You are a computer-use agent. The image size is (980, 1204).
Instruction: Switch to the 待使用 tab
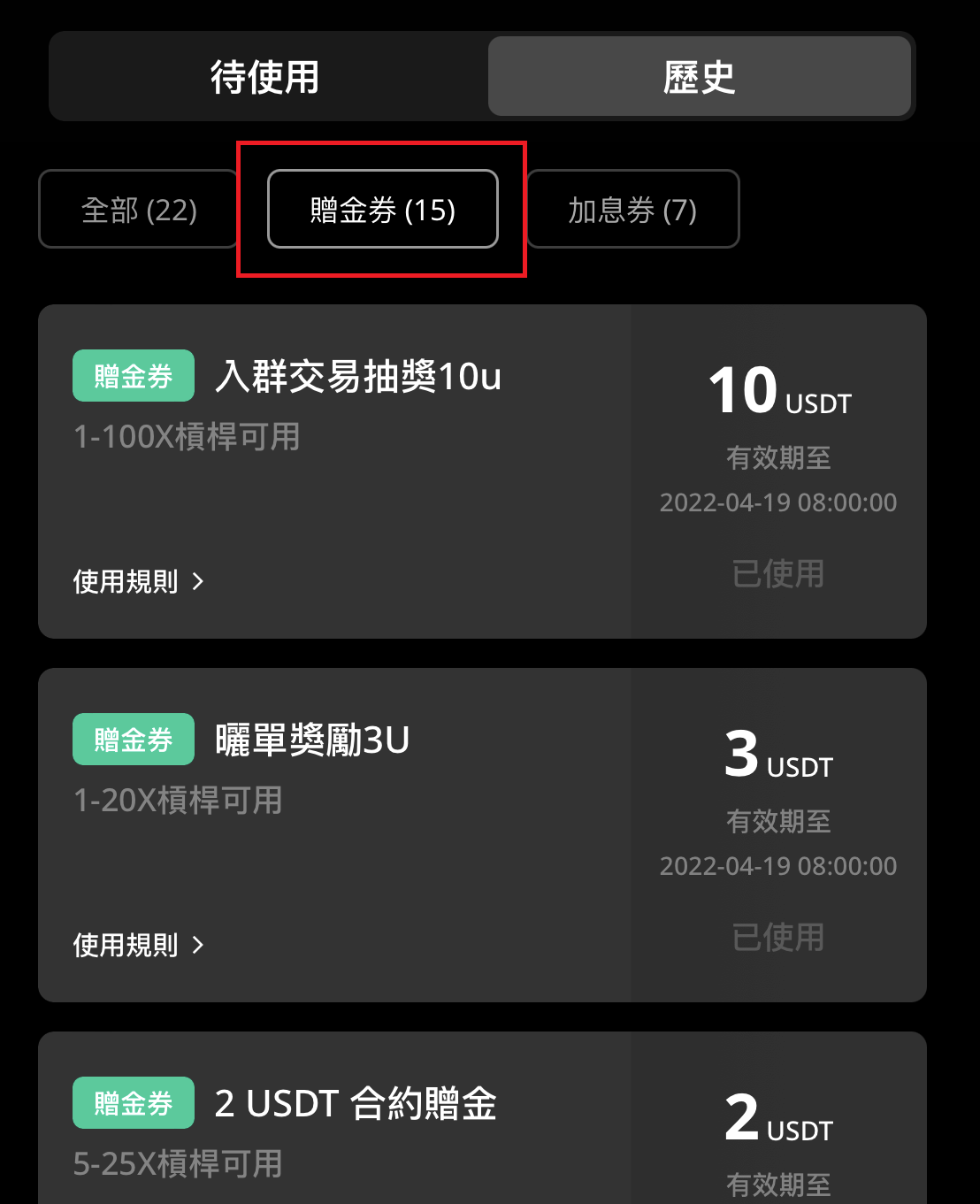265,77
